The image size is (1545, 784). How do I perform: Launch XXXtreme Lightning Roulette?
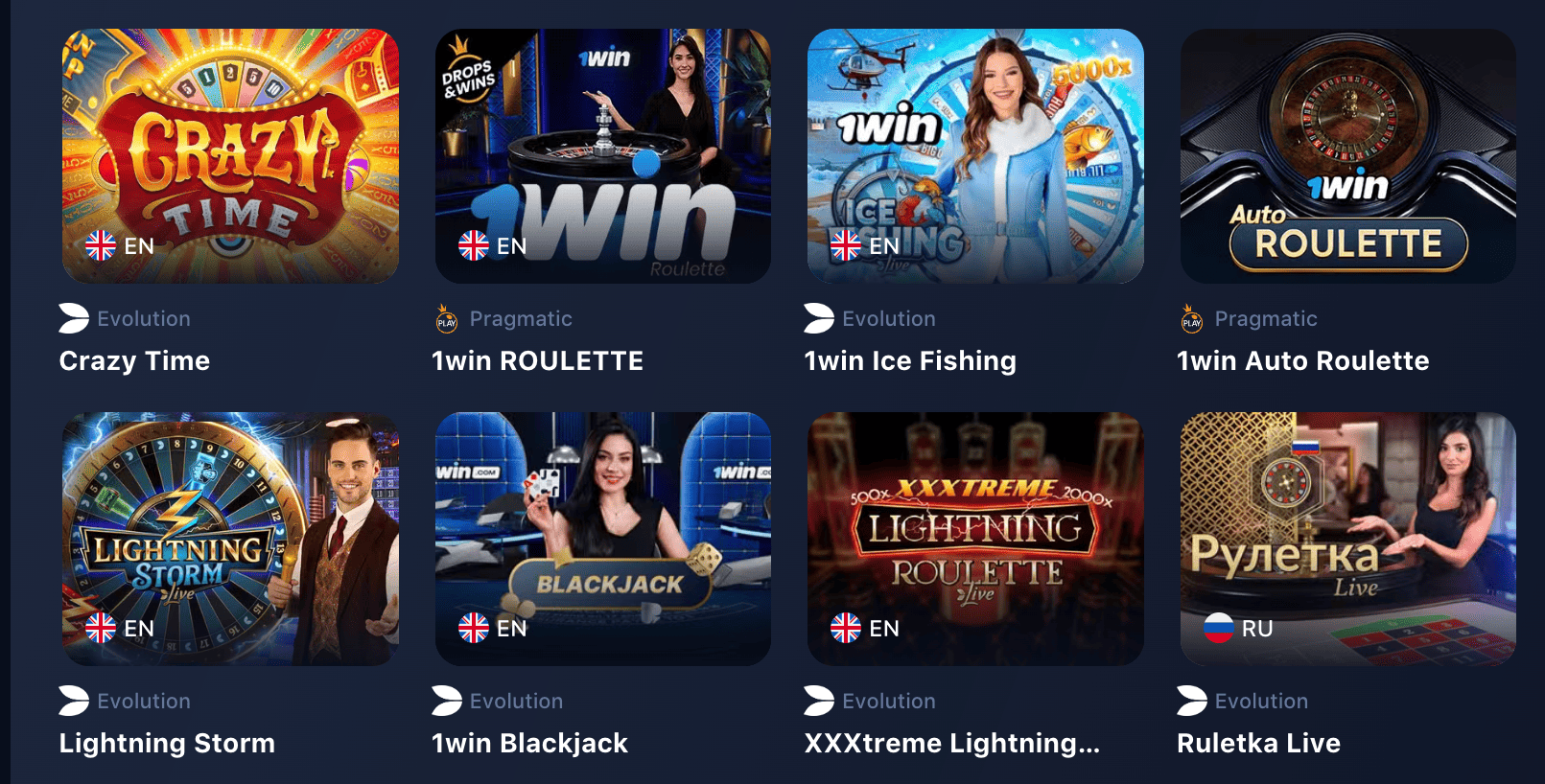click(x=975, y=539)
